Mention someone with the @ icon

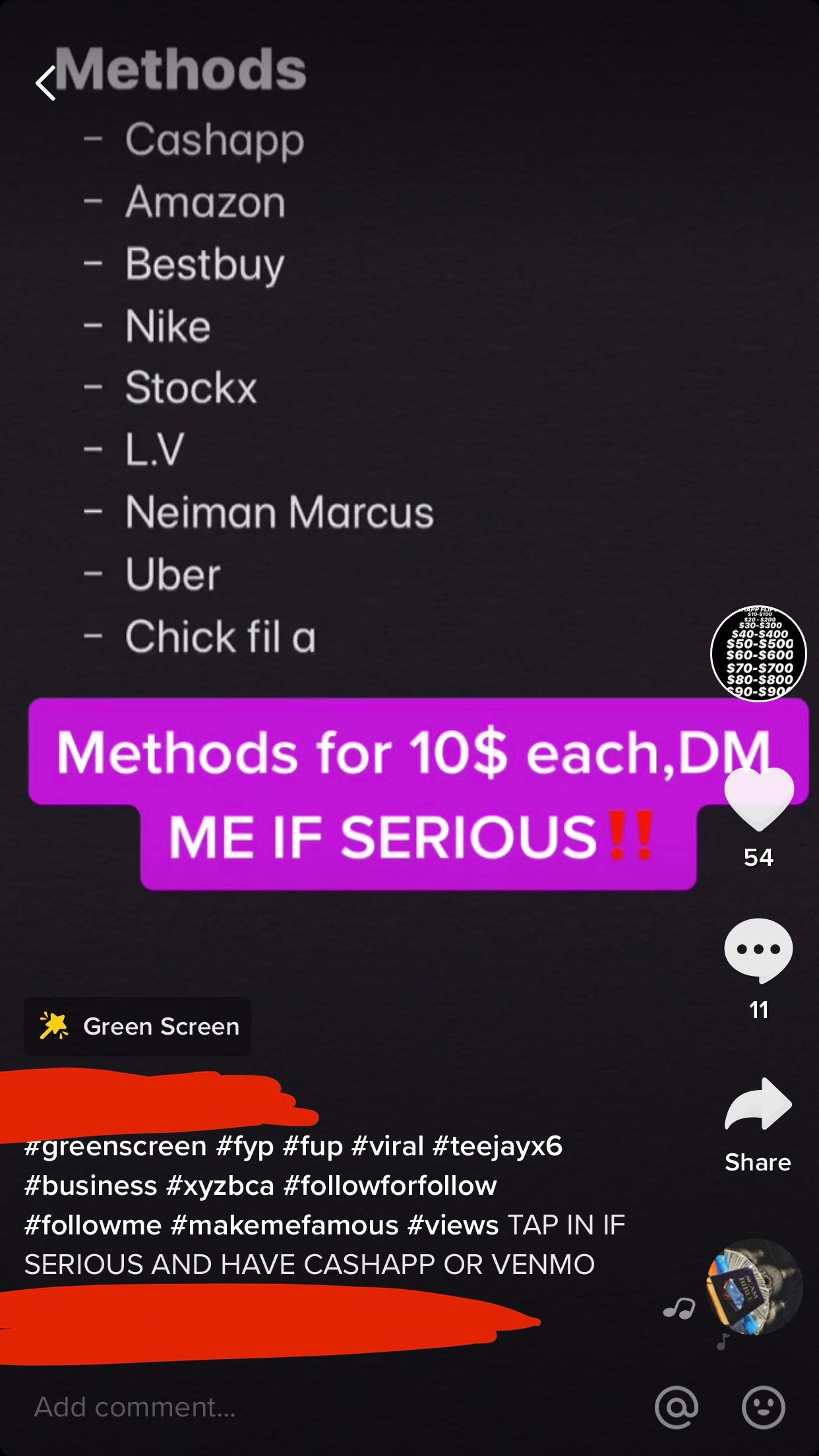(677, 1407)
